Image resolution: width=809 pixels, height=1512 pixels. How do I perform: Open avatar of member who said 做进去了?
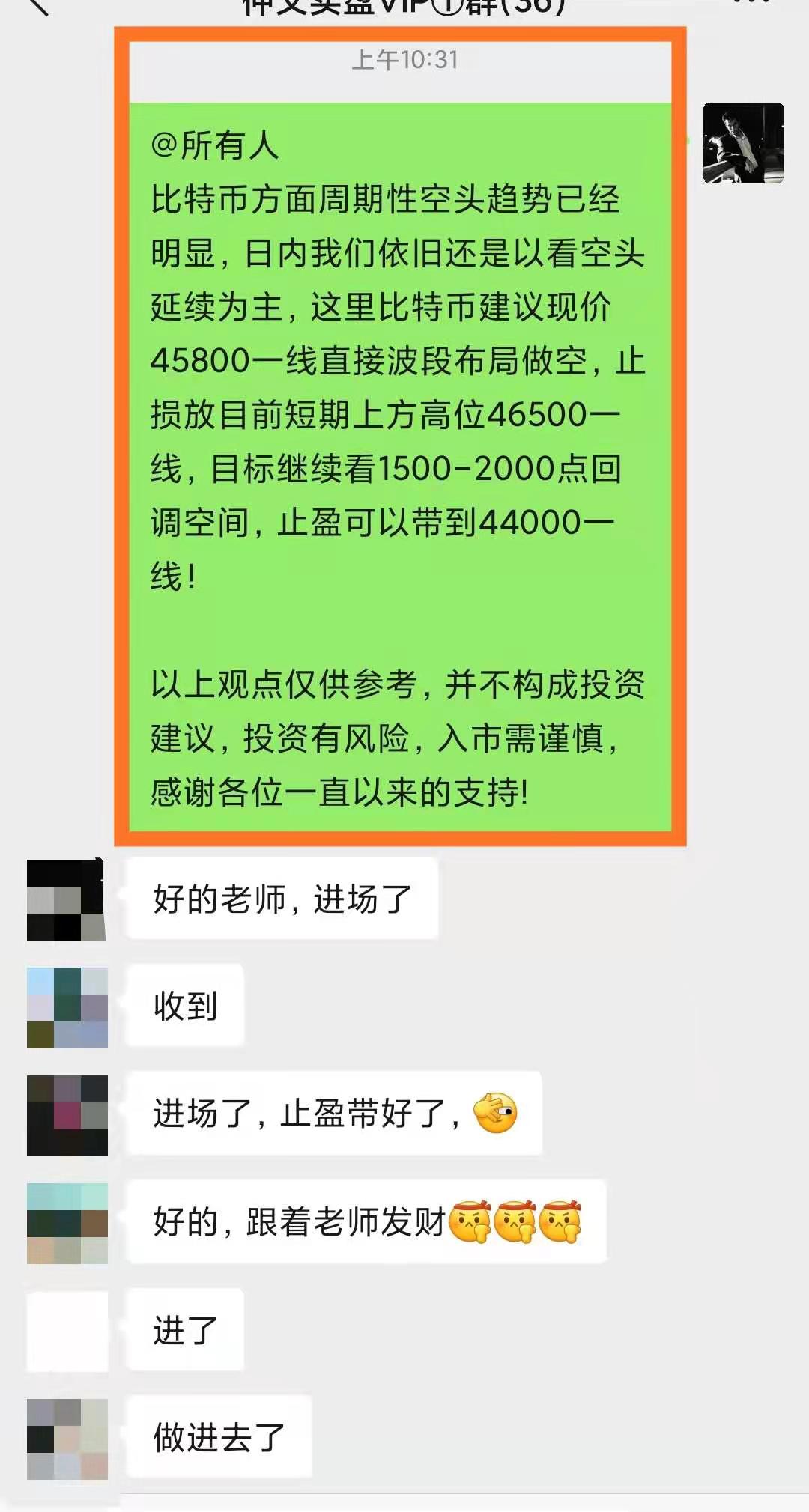click(67, 1439)
